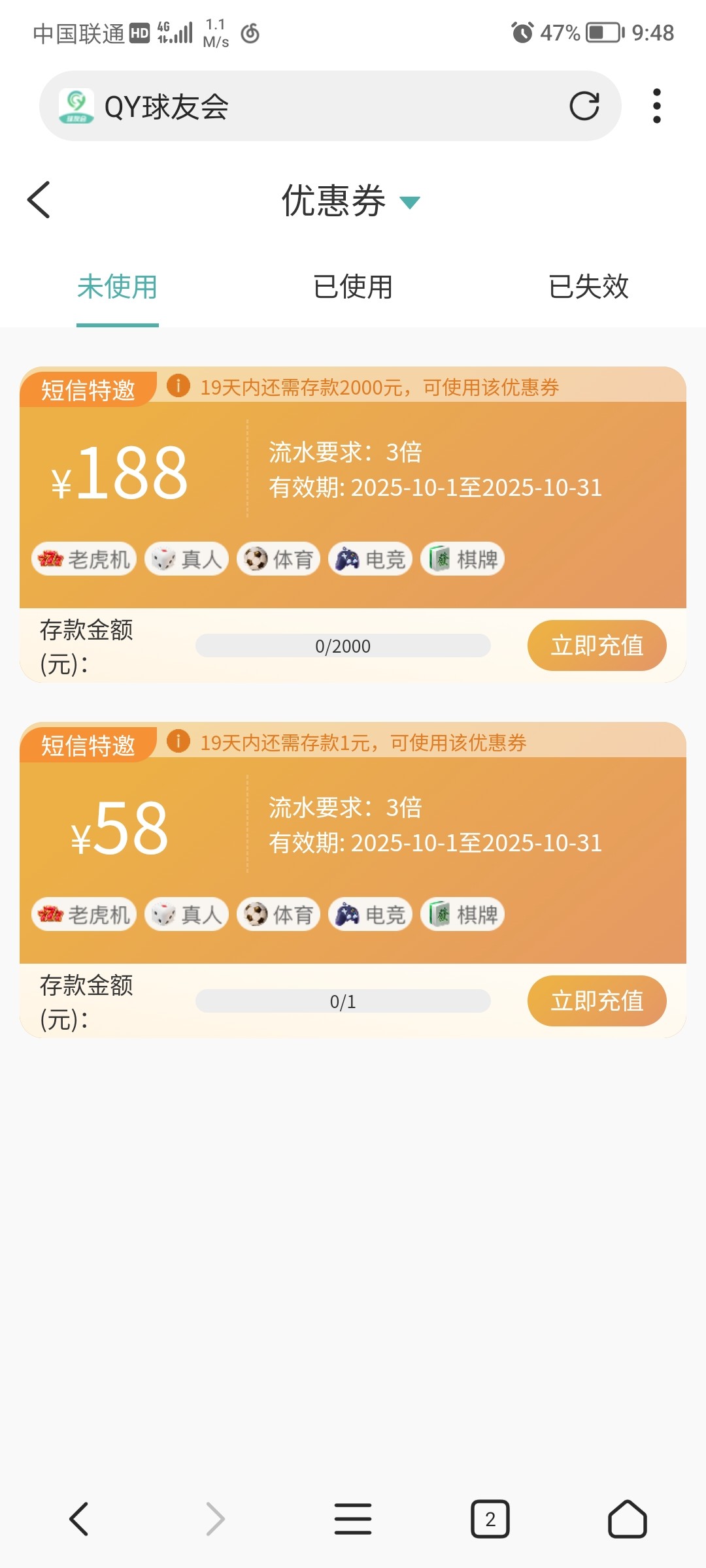The height and width of the screenshot is (1568, 706).
Task: Open the browser overflow menu
Action: 656,106
